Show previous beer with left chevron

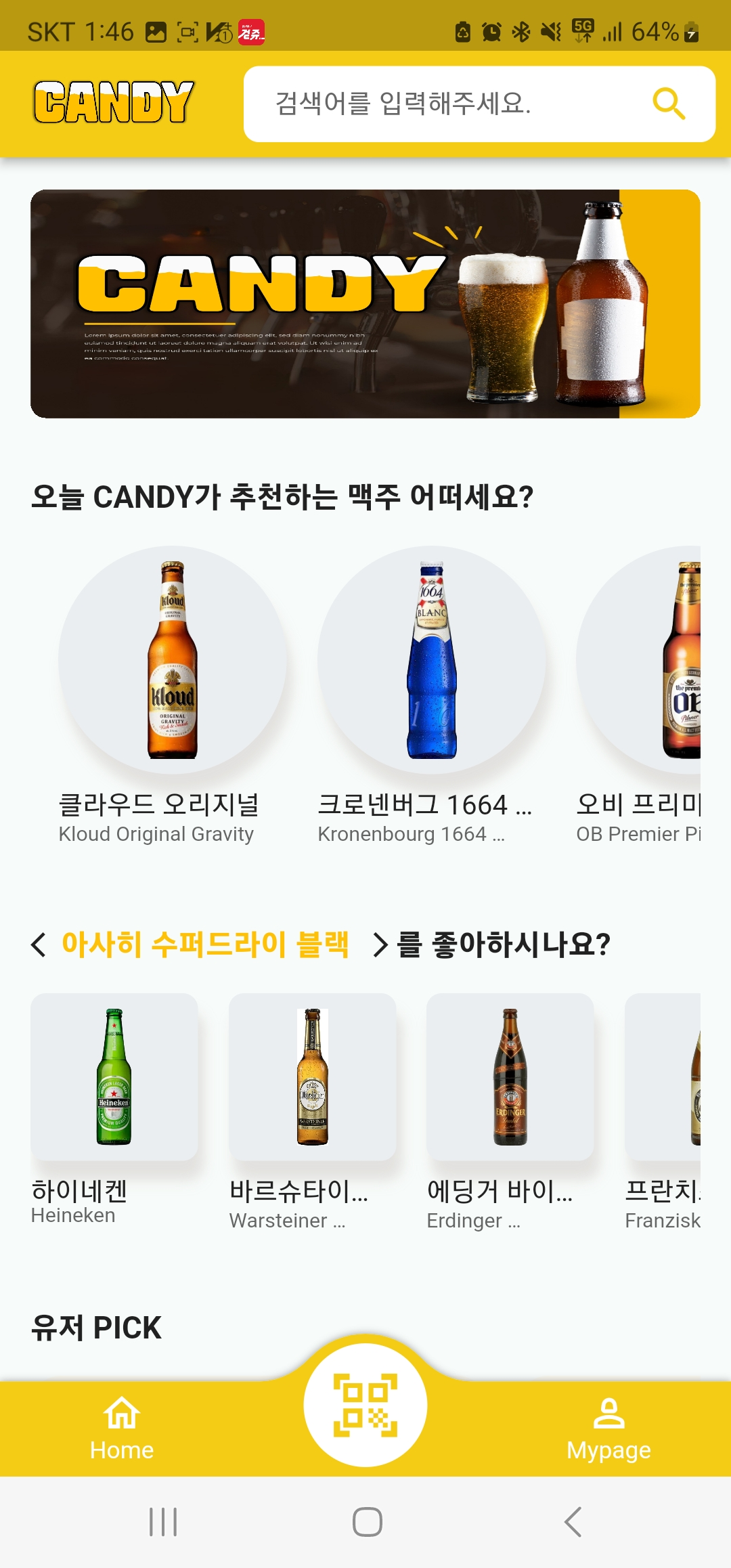coord(39,944)
